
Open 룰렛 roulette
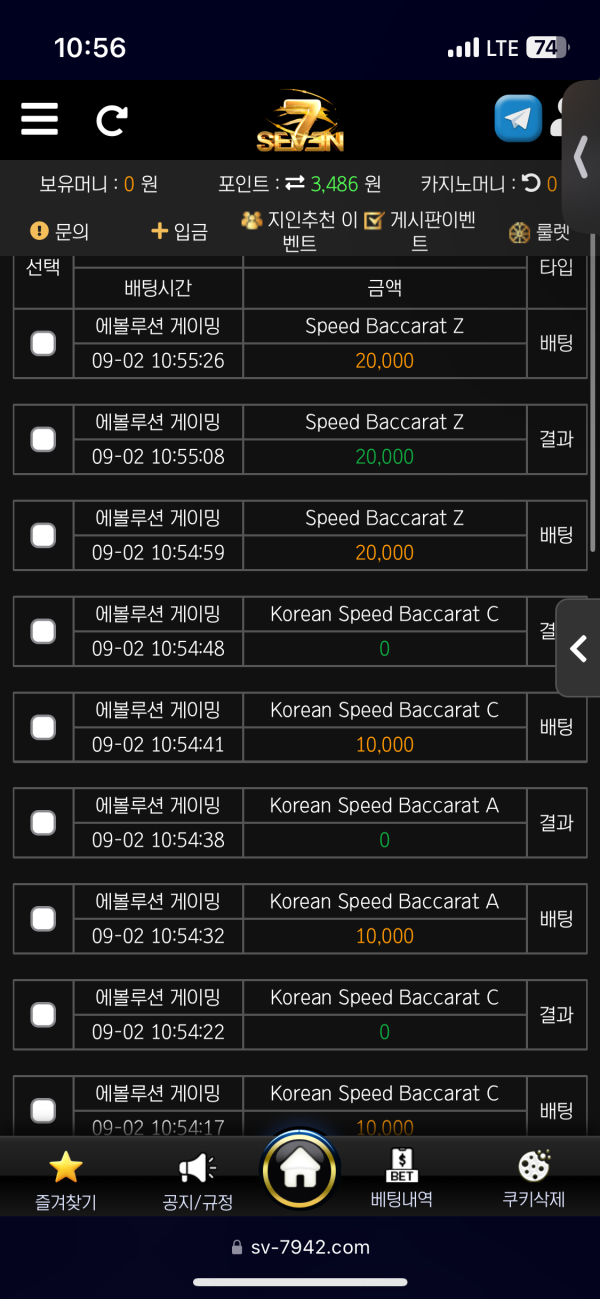coord(540,232)
